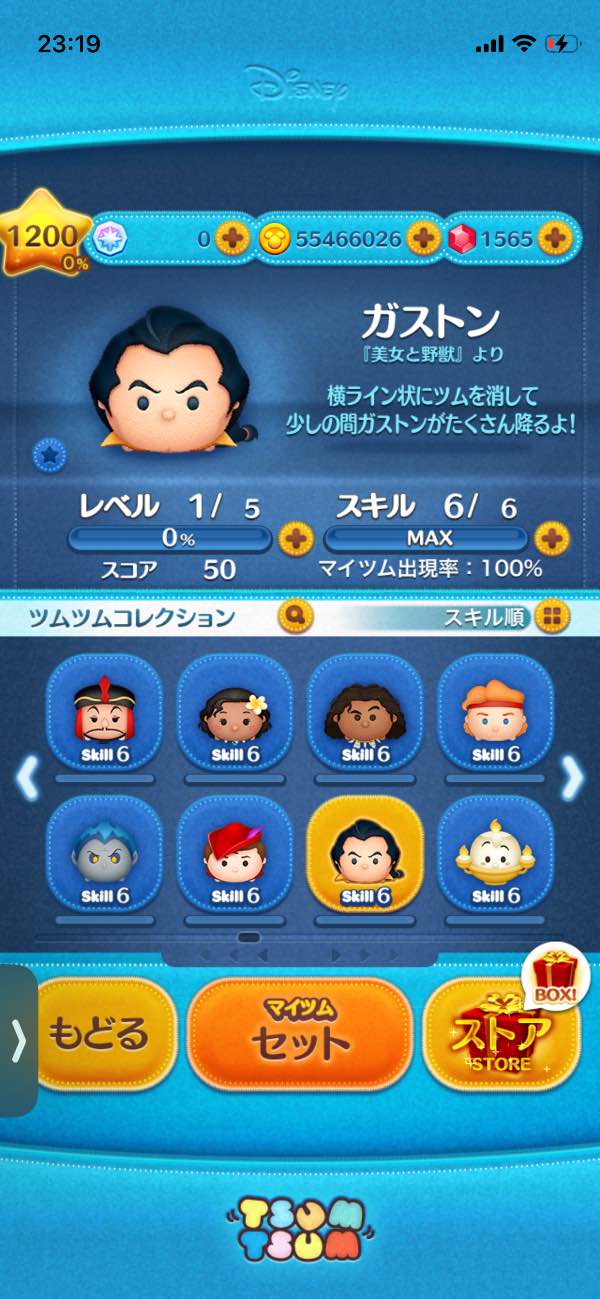Go to the next collection page arrow
The image size is (600, 1299).
click(572, 778)
